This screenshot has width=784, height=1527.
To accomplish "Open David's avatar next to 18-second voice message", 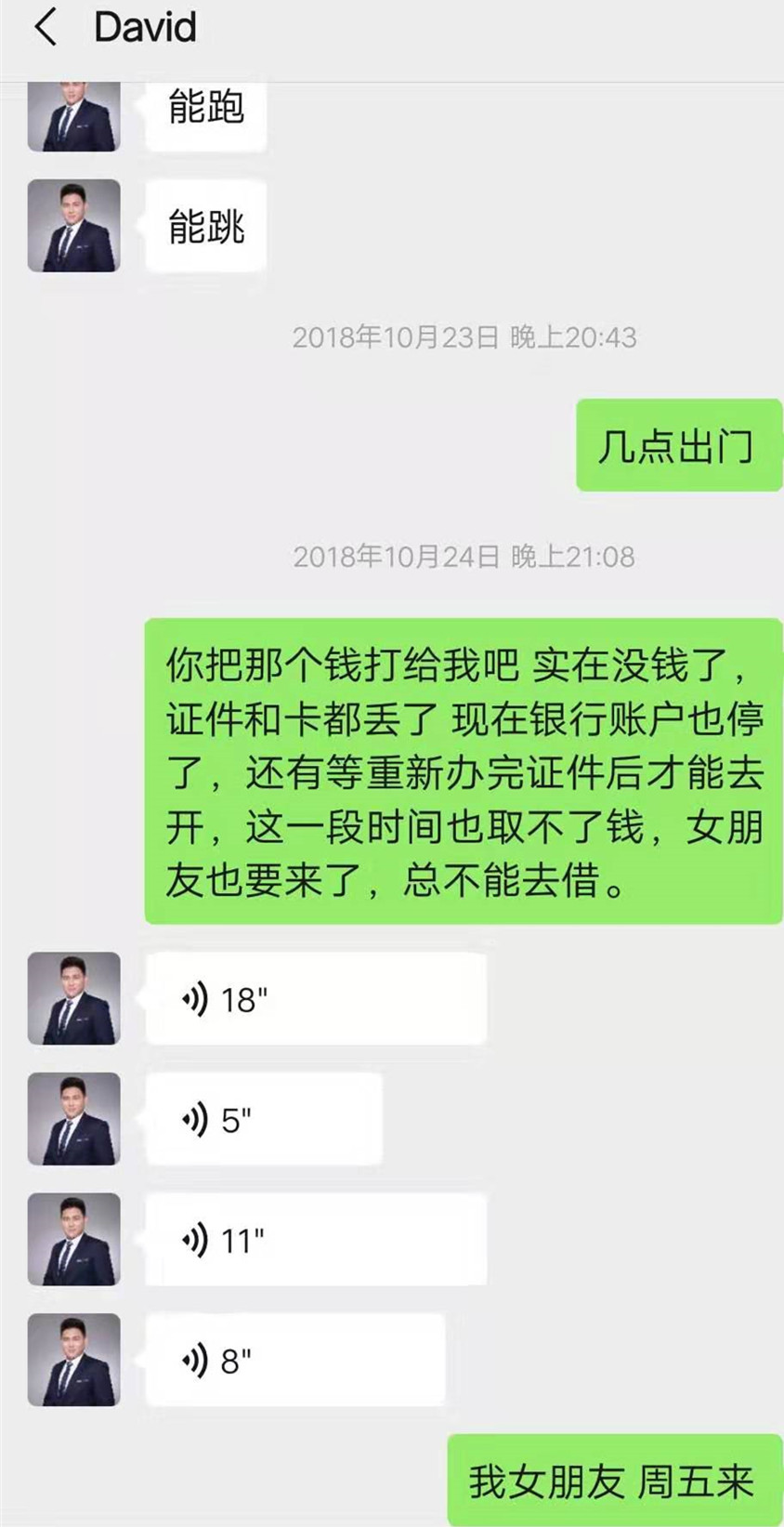I will [74, 999].
